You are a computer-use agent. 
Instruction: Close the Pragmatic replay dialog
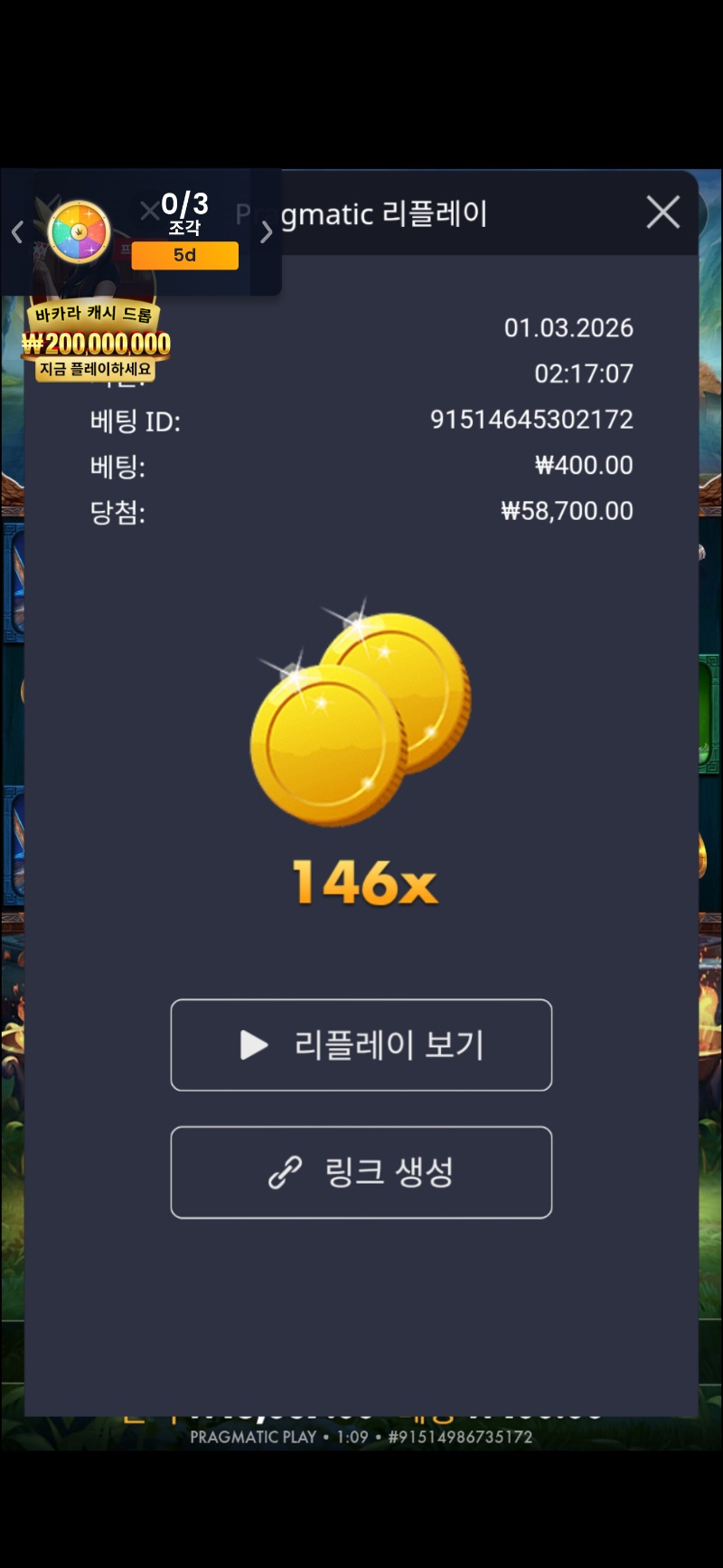tap(662, 213)
